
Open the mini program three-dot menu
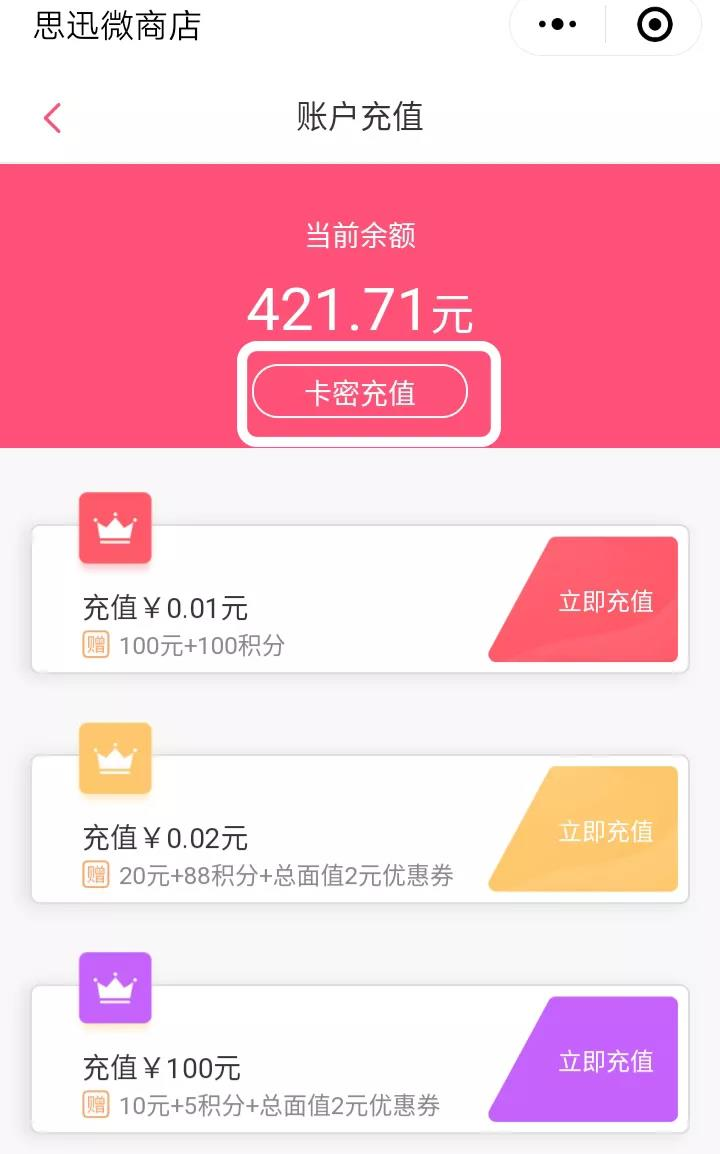pyautogui.click(x=557, y=24)
